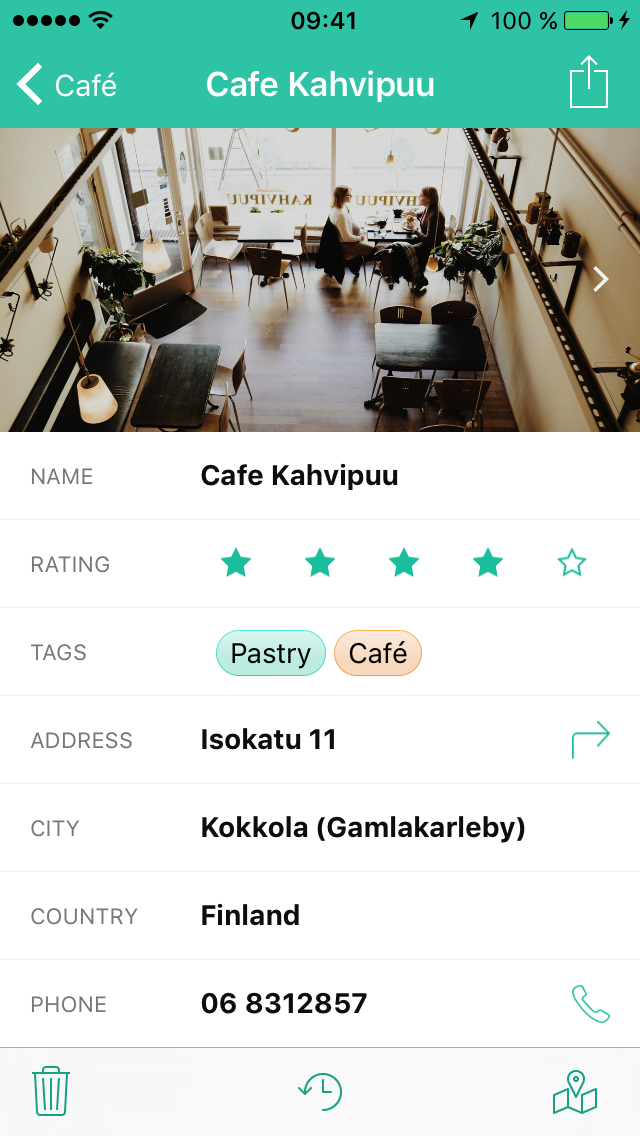Share Cafe Kahvipuu entry
Screen dimensions: 640x1136
click(589, 82)
